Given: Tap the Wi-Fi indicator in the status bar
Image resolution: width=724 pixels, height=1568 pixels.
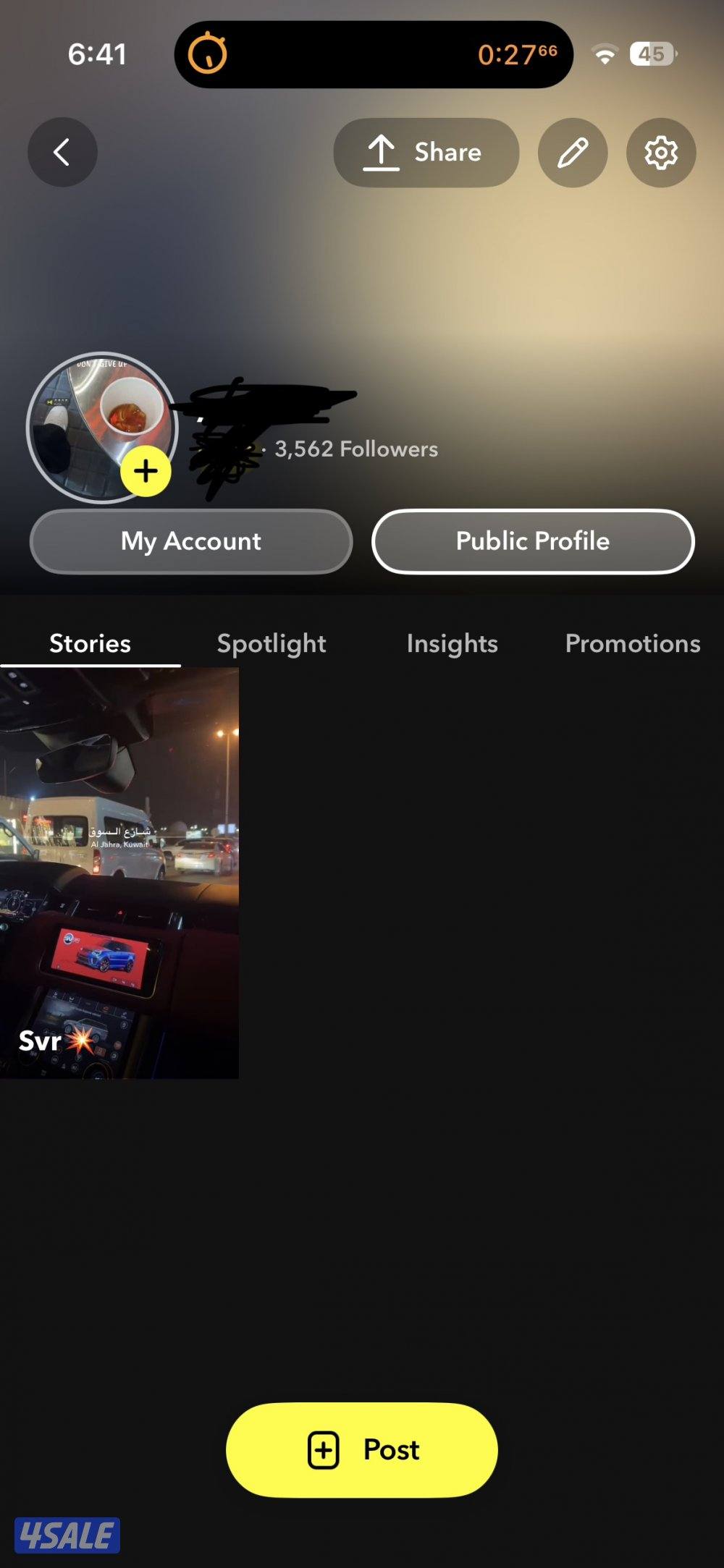Looking at the screenshot, I should [x=606, y=54].
